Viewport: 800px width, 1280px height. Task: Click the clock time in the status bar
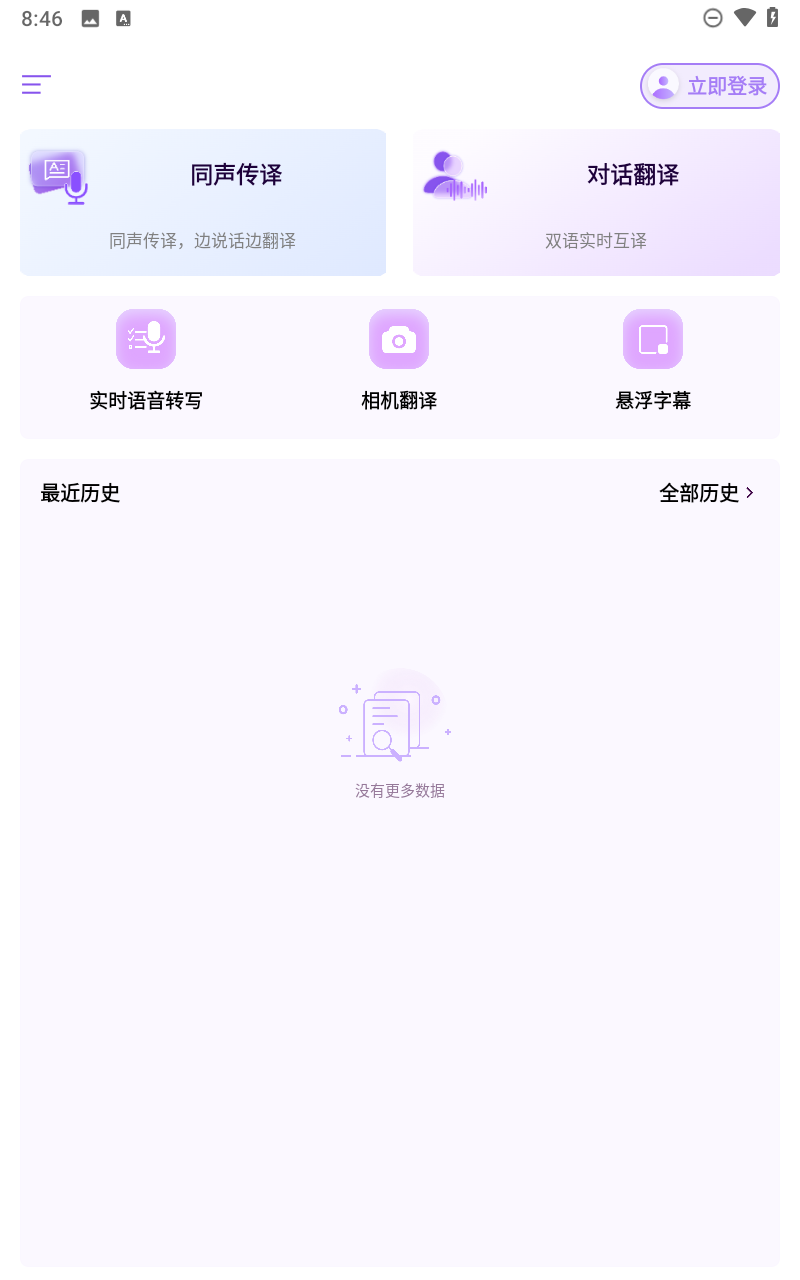42,17
